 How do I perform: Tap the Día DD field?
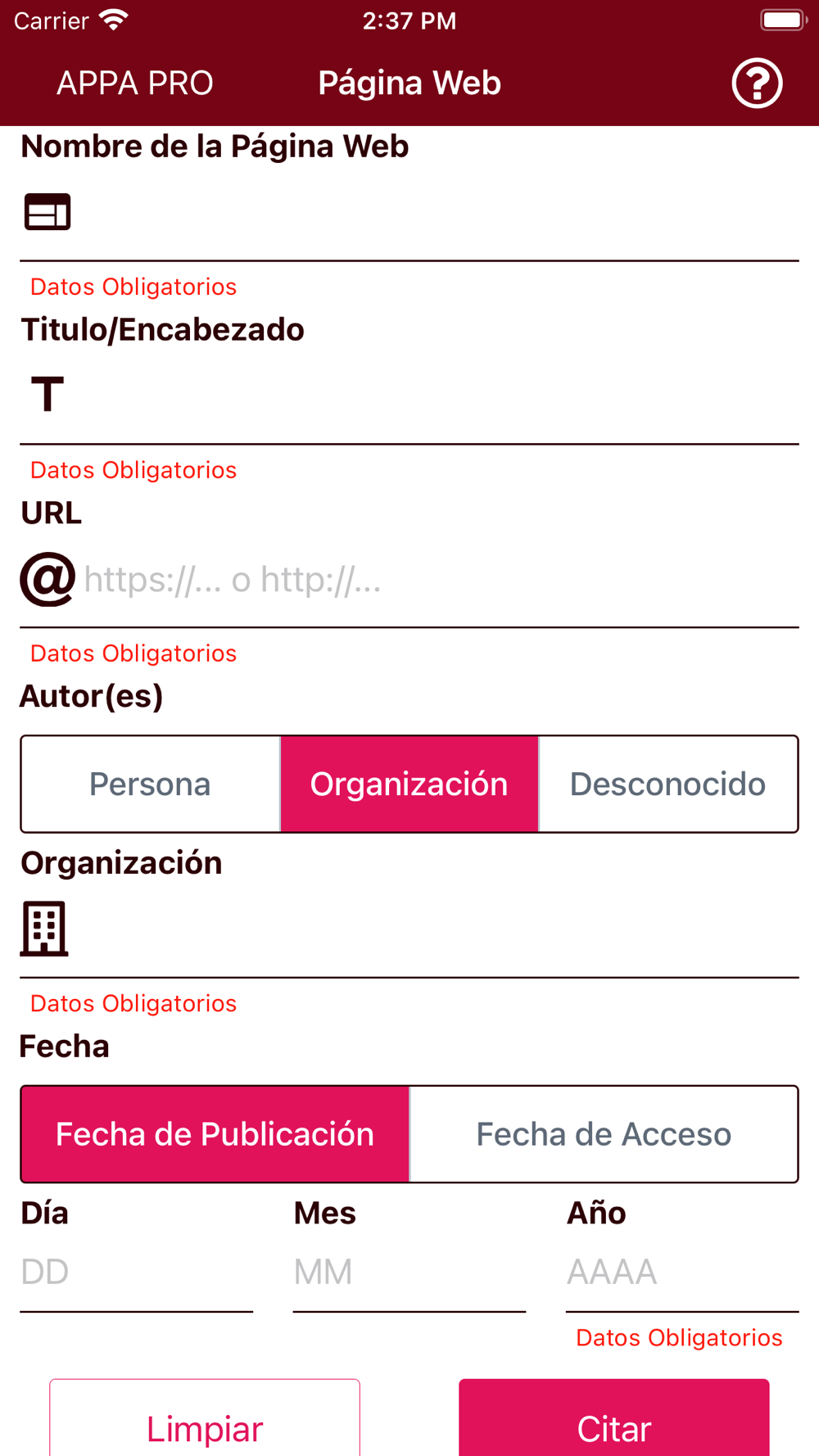coord(137,1273)
